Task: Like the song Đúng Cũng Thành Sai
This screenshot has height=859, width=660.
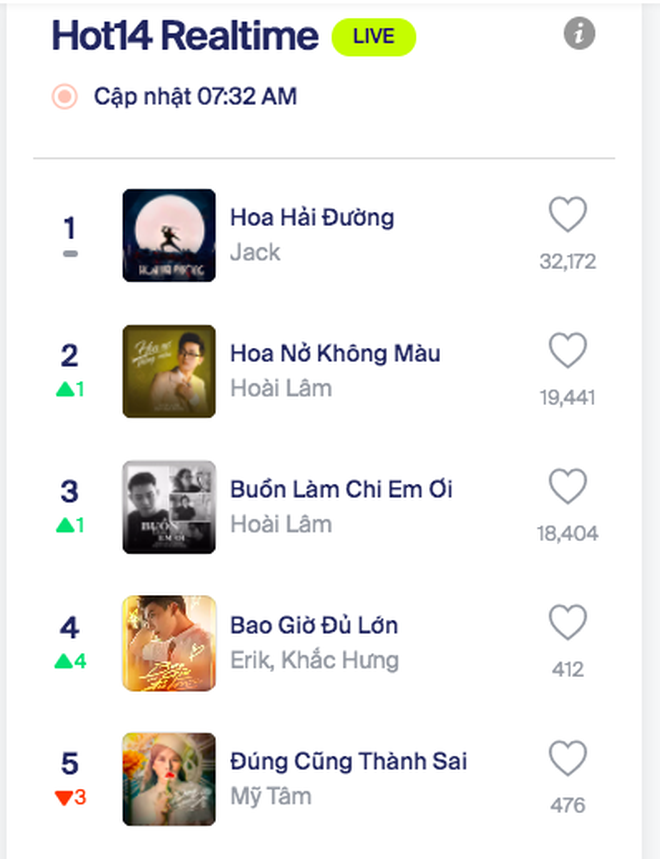Action: [x=568, y=759]
